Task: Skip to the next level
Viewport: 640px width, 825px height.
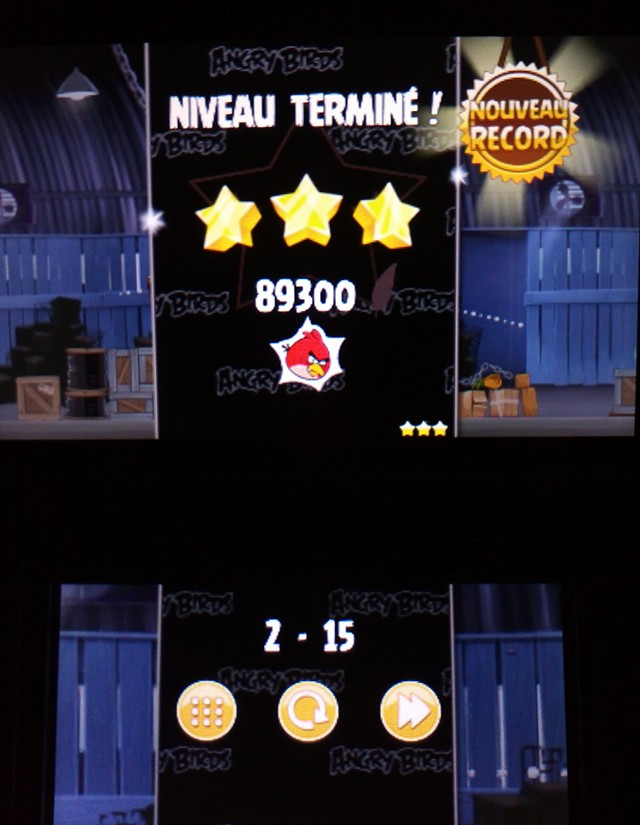Action: 410,710
